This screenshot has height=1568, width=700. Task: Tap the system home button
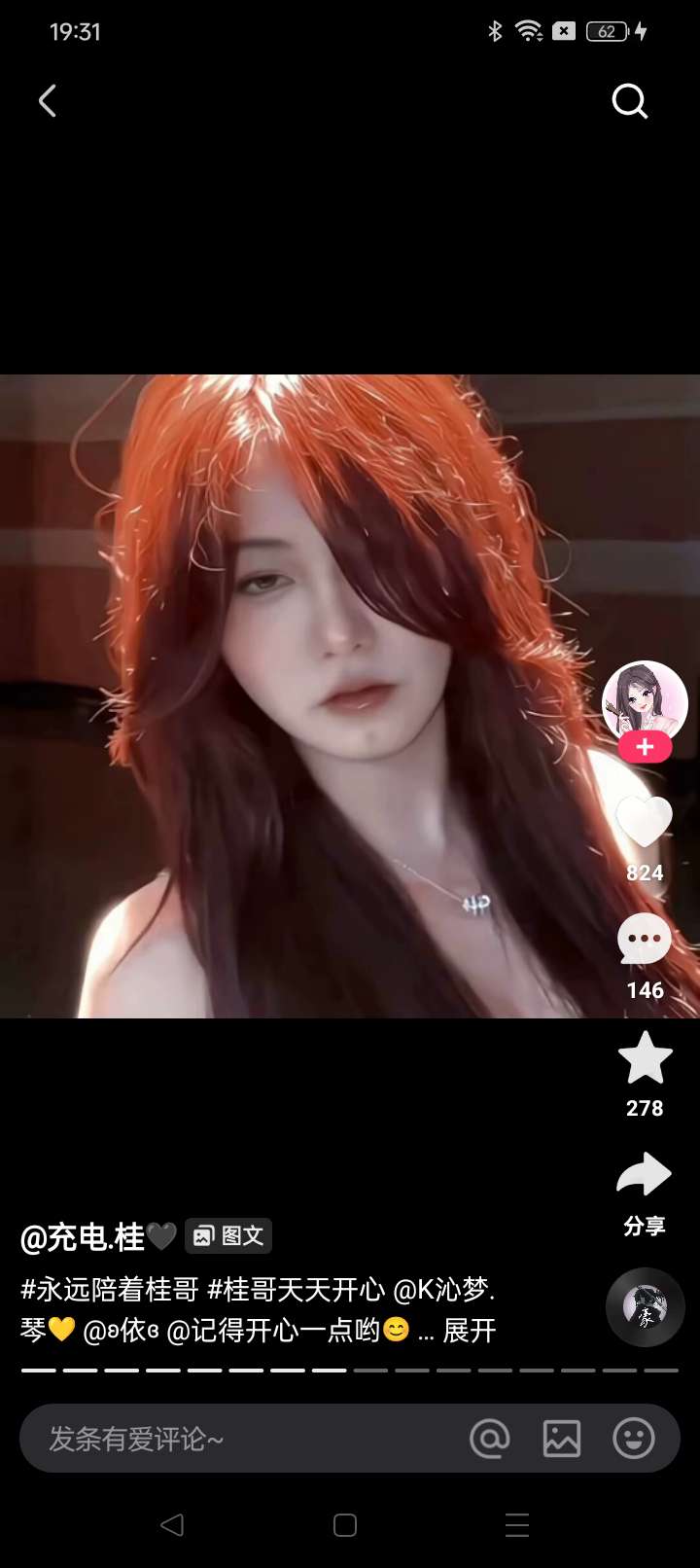point(345,1524)
